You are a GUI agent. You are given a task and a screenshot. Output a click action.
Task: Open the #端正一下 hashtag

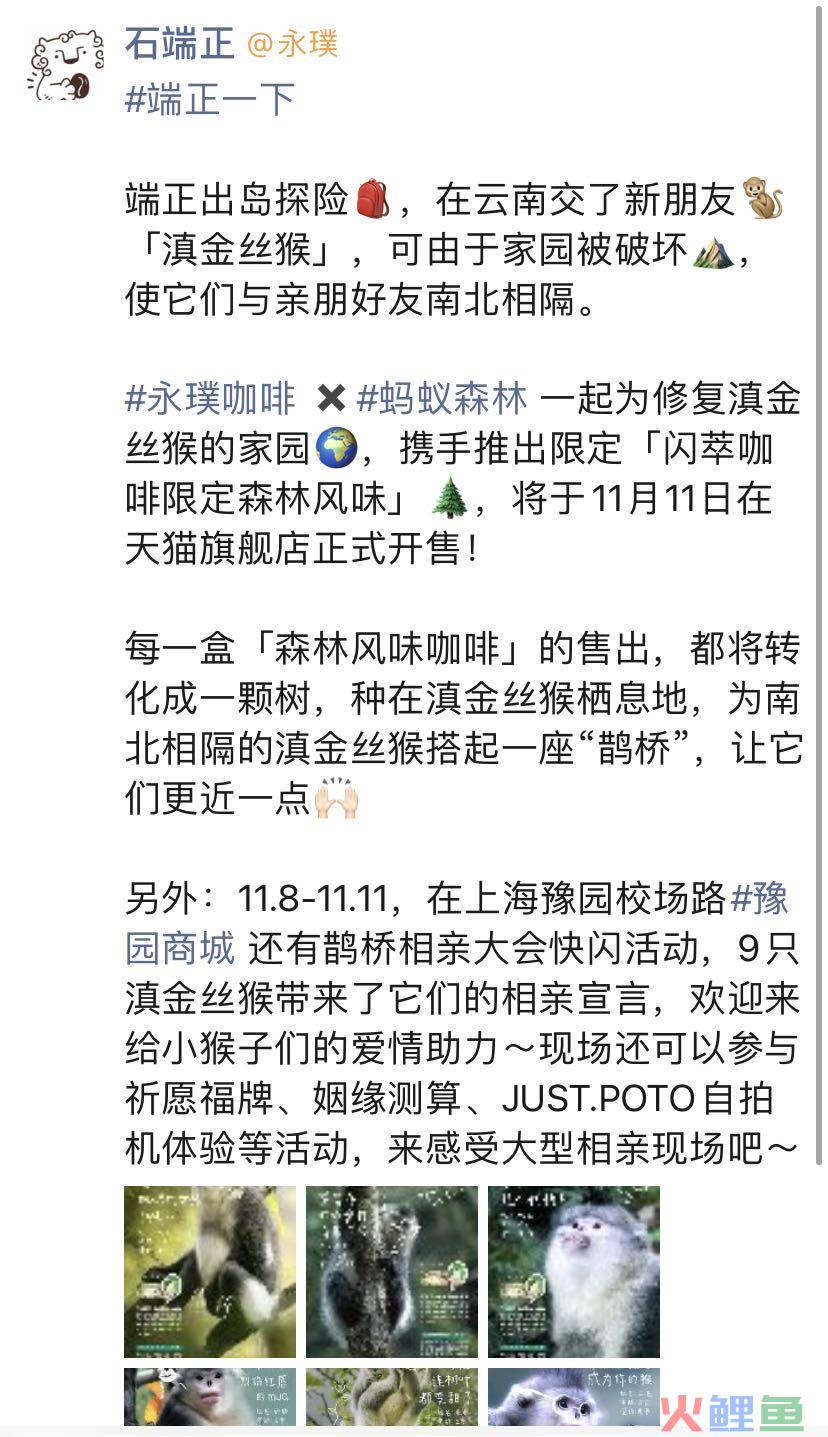(209, 99)
